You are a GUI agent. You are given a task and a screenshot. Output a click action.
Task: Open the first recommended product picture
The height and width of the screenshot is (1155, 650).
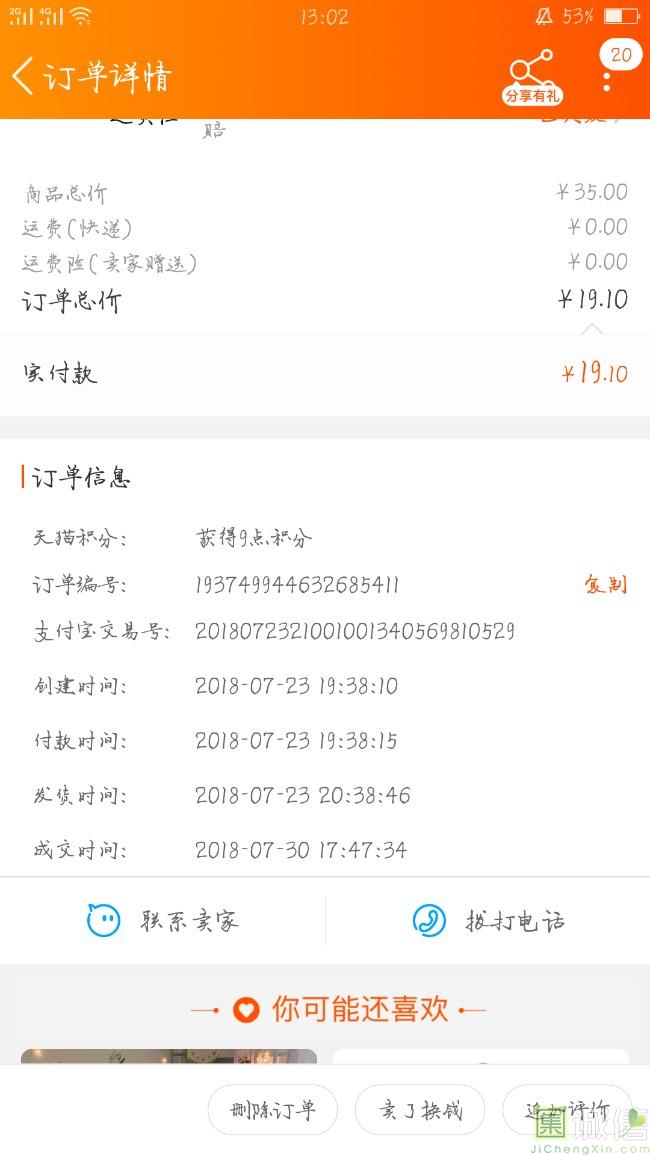(x=169, y=1056)
